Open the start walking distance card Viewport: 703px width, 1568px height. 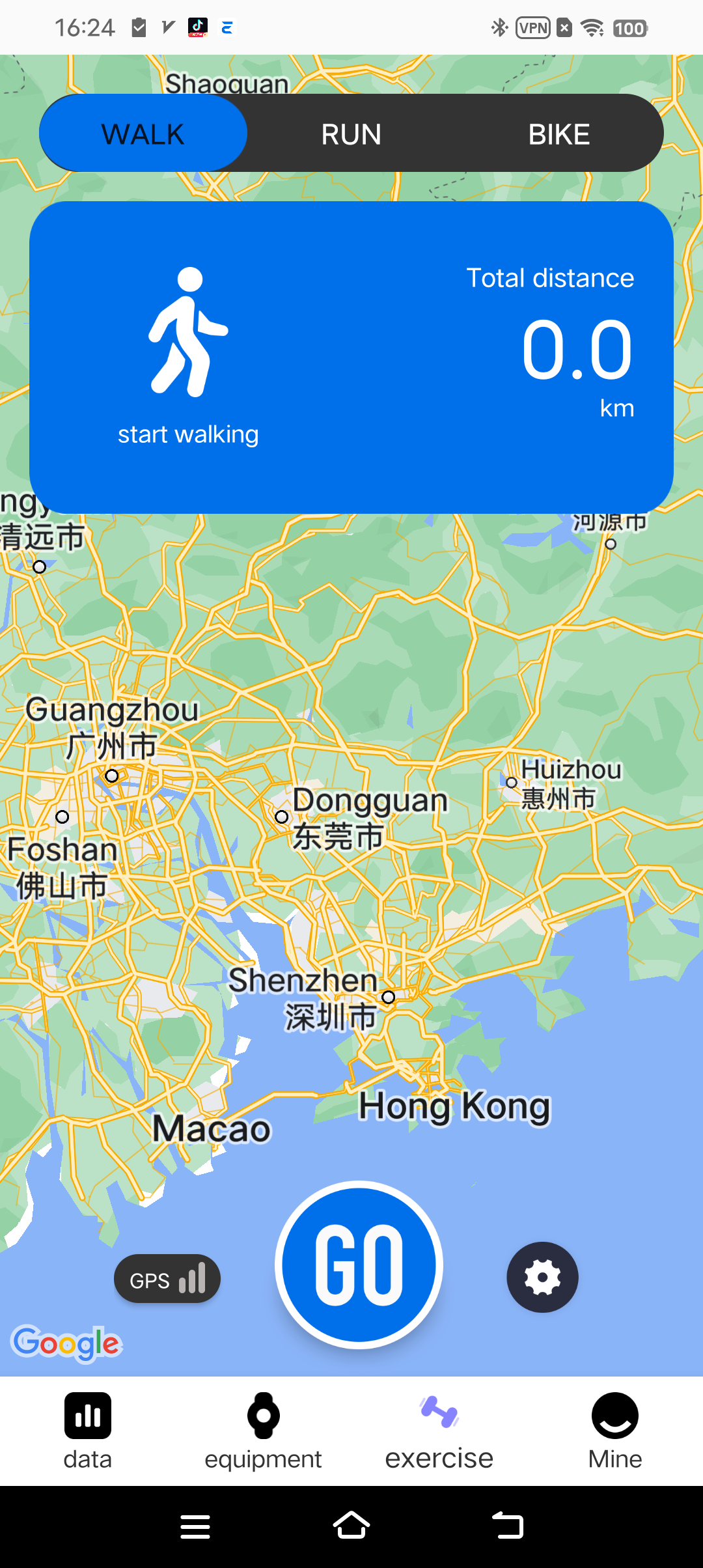(x=351, y=357)
